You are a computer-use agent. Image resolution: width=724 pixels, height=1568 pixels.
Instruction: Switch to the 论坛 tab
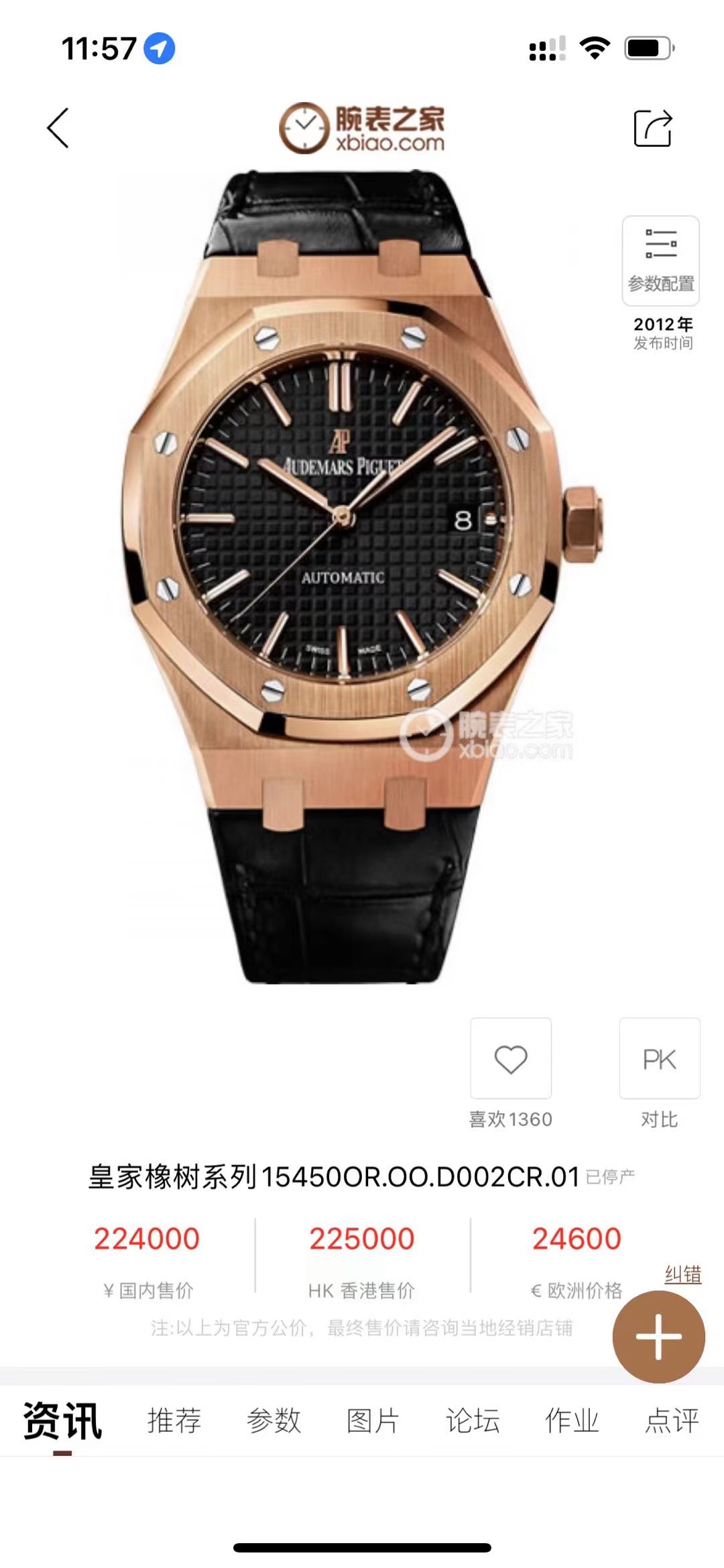click(x=473, y=1420)
